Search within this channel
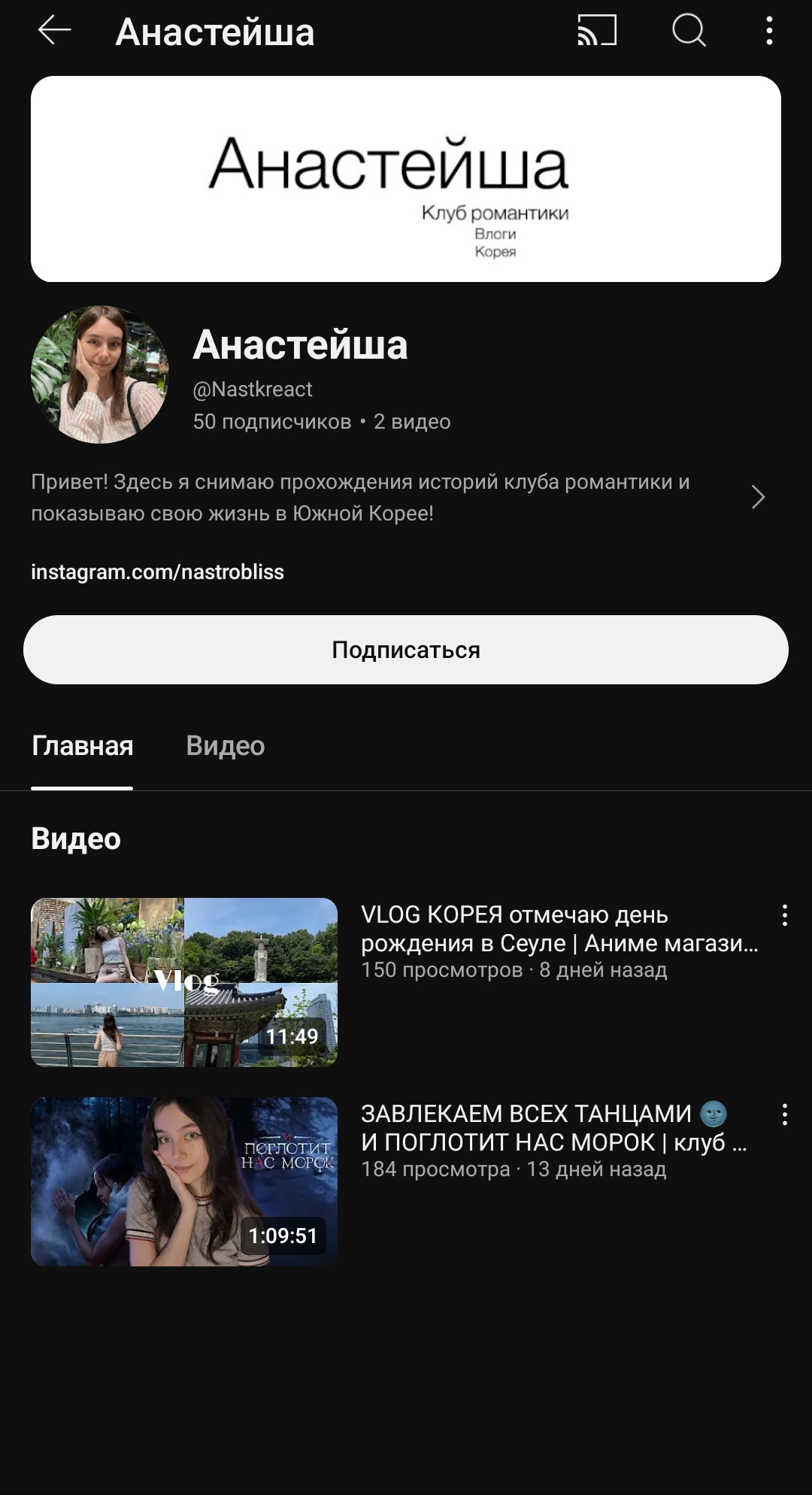812x1495 pixels. [688, 31]
